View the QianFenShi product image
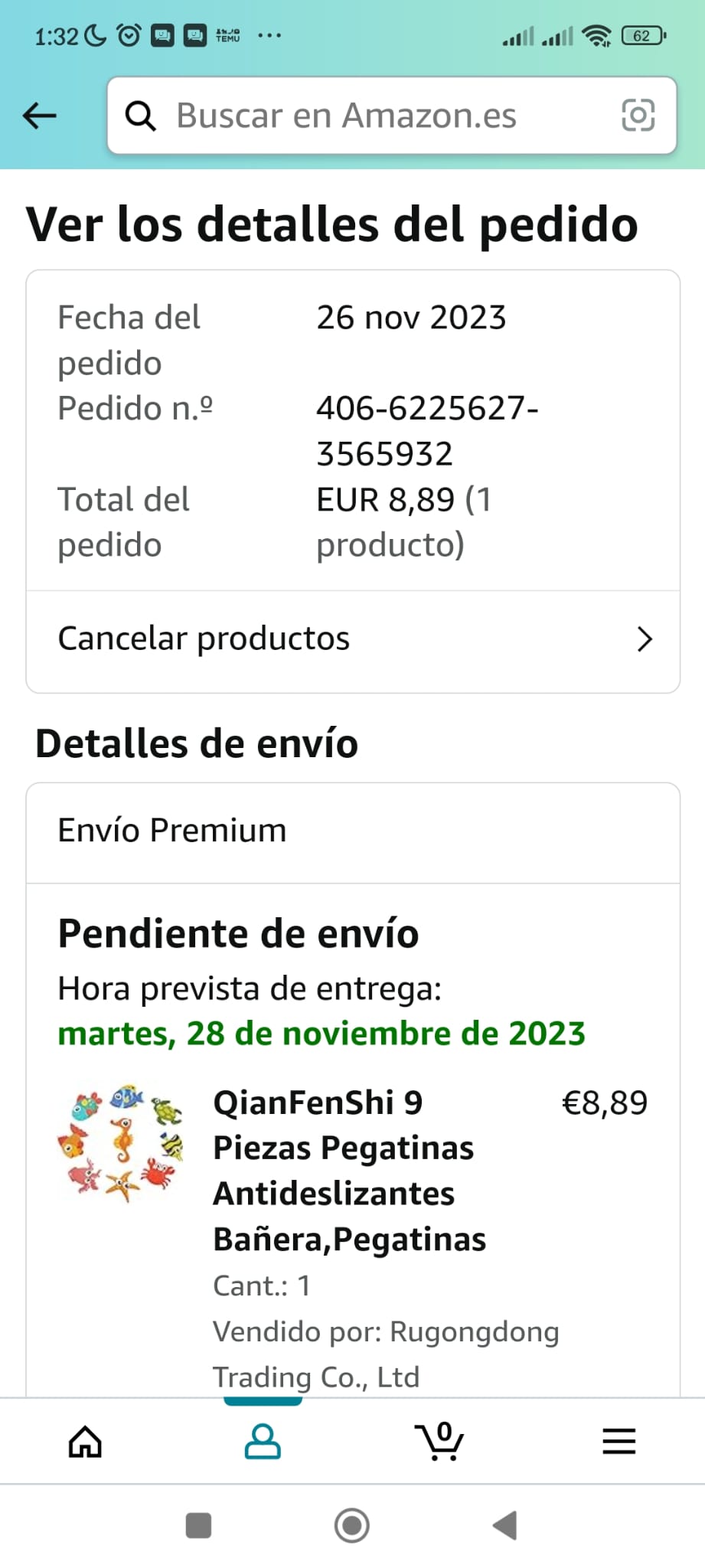705x1568 pixels. click(121, 1143)
